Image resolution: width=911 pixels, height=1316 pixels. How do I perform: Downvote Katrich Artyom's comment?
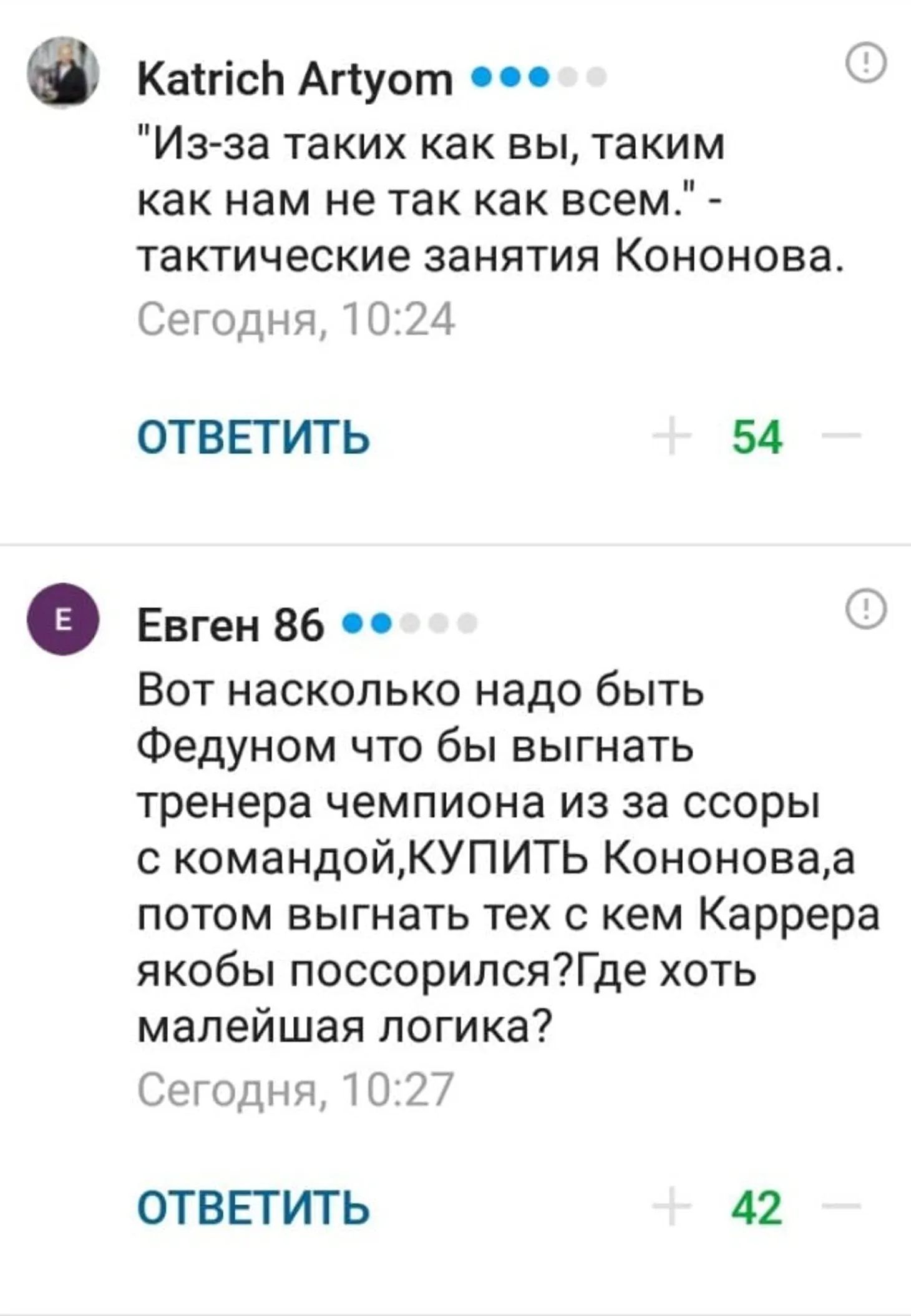coord(842,436)
